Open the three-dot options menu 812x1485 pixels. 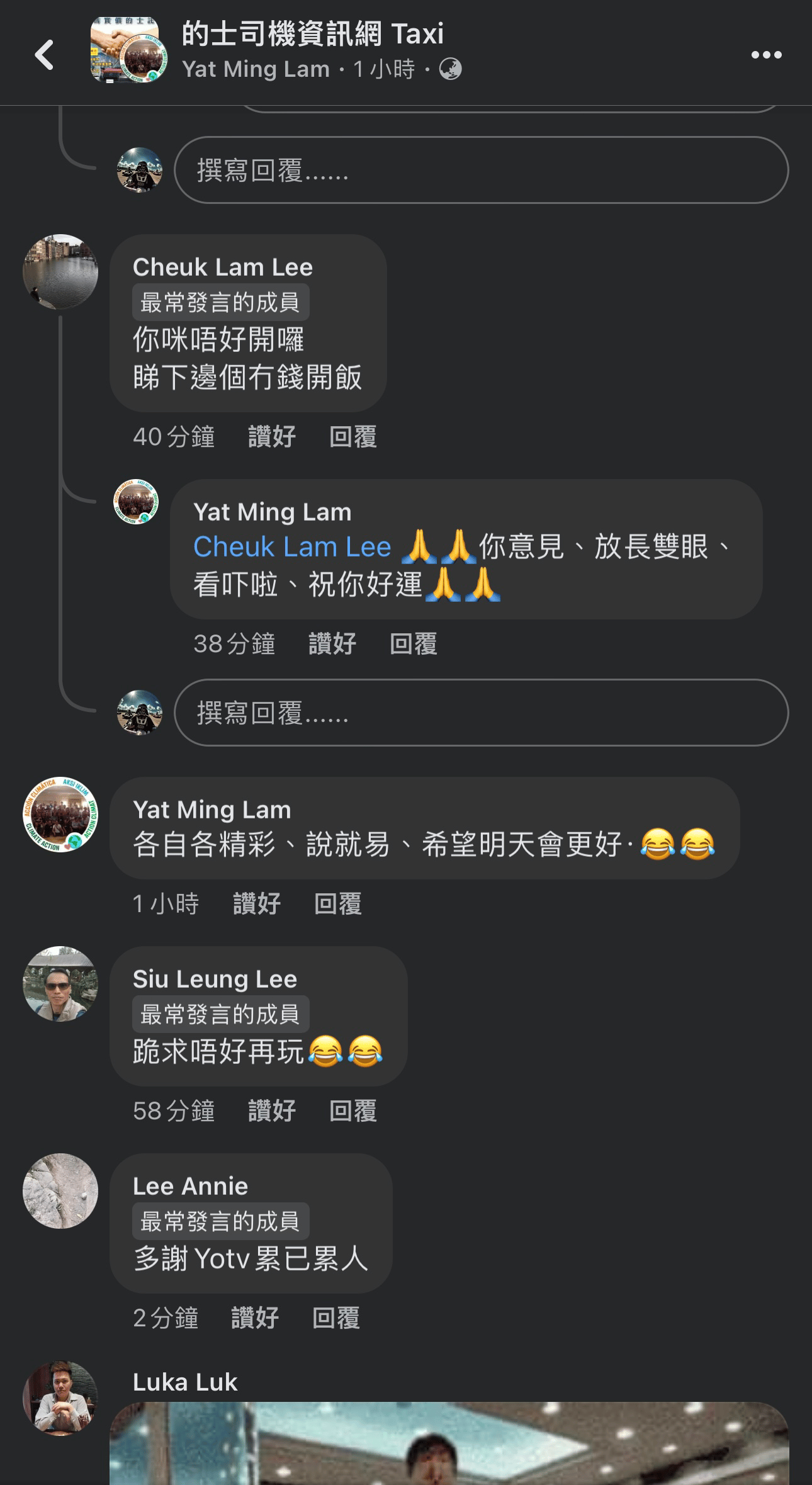767,55
